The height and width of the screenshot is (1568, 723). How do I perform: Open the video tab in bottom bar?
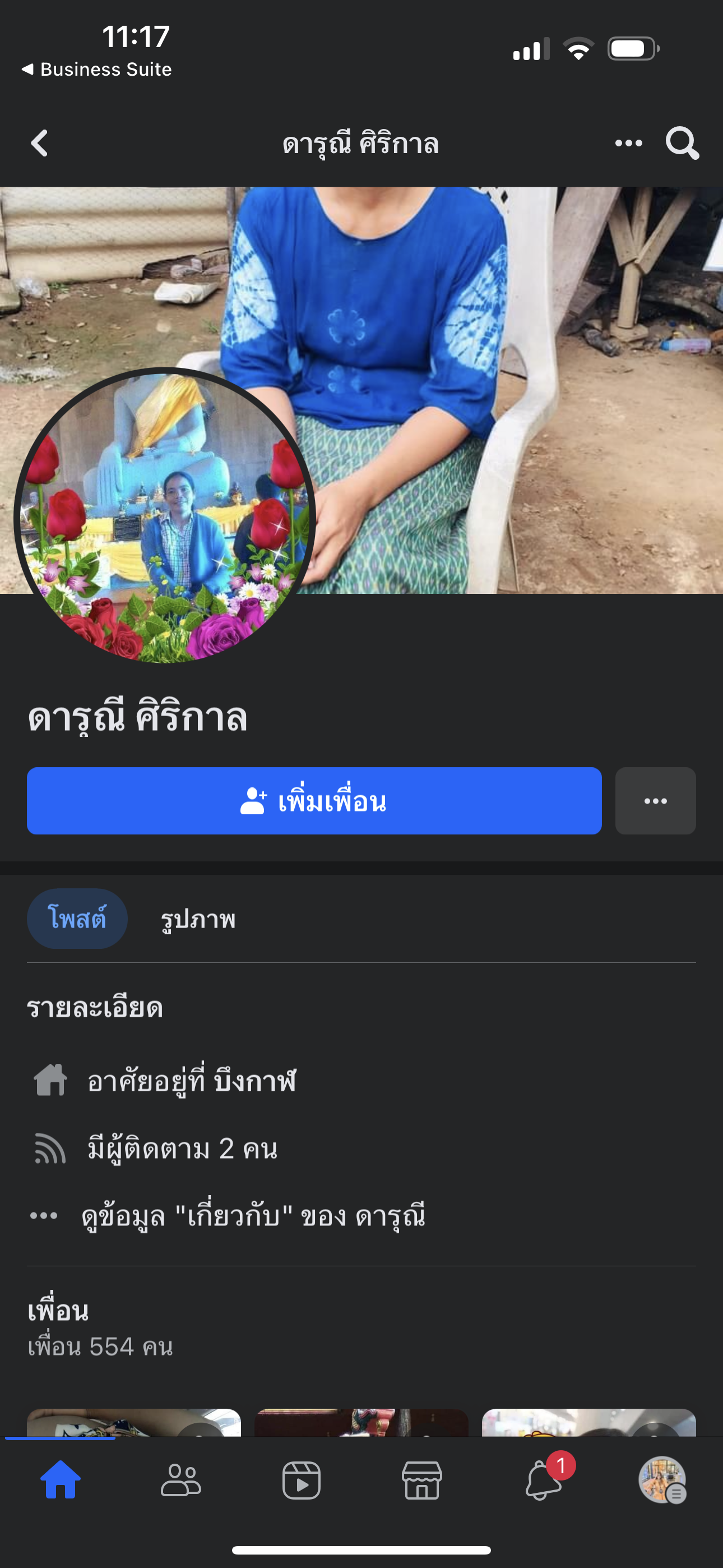pyautogui.click(x=302, y=1480)
